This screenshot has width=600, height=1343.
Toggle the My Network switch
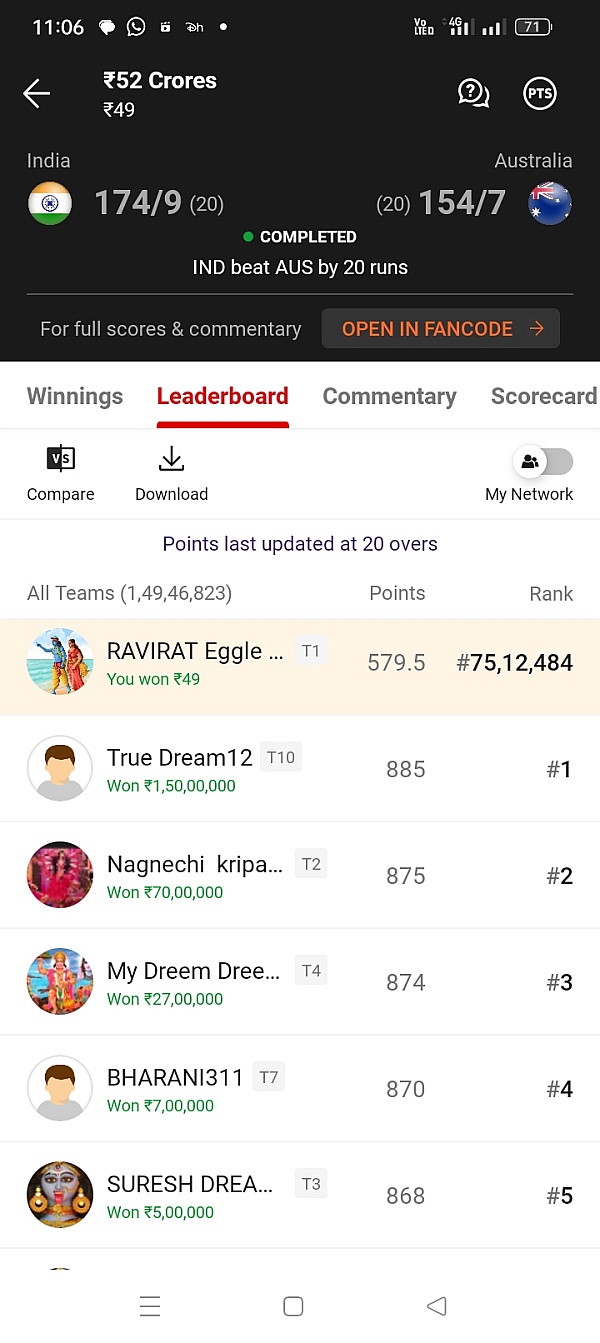(x=544, y=461)
